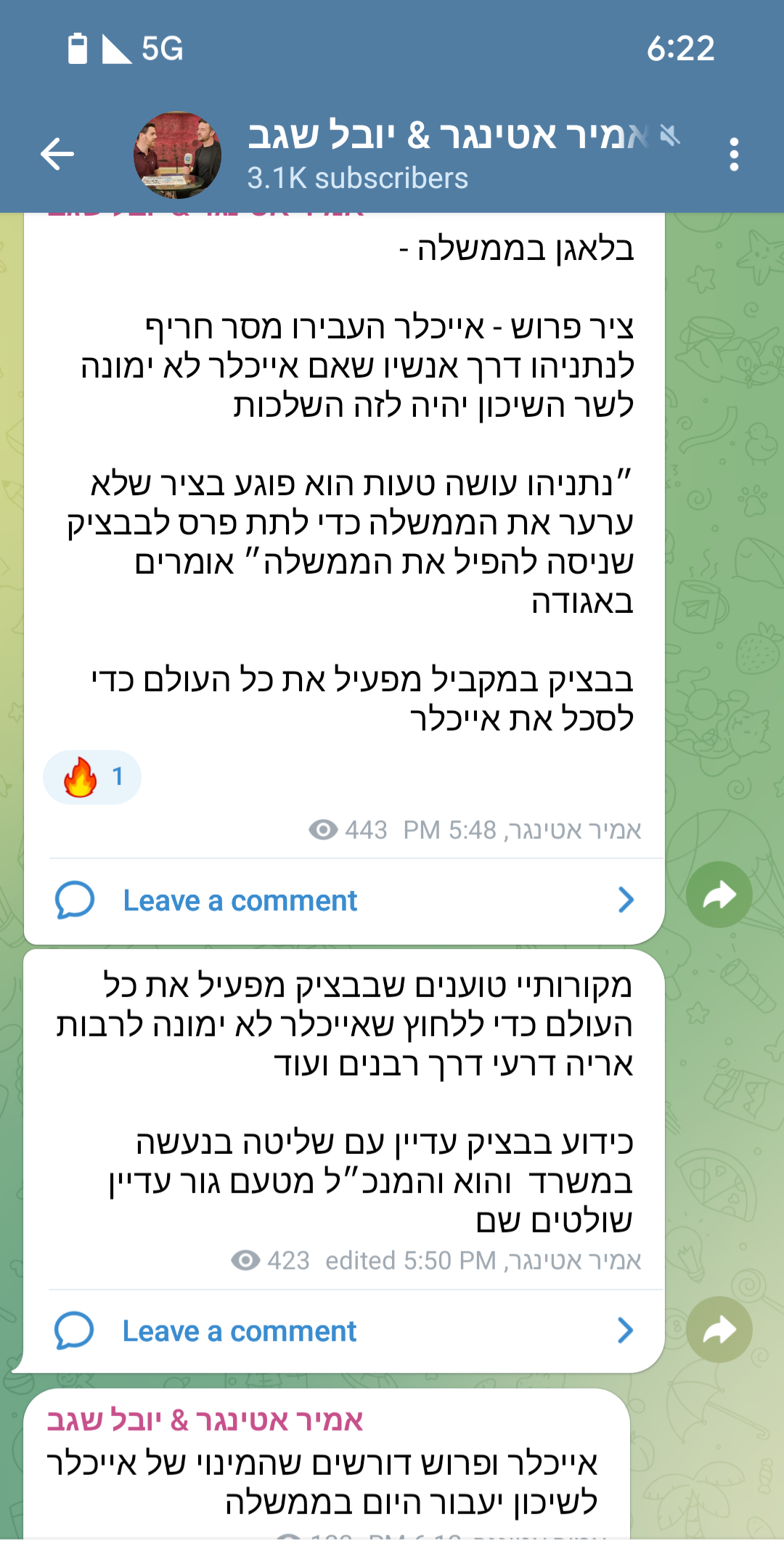Tap the fire reaction with count 1
This screenshot has height=1541, width=784.
pos(92,777)
